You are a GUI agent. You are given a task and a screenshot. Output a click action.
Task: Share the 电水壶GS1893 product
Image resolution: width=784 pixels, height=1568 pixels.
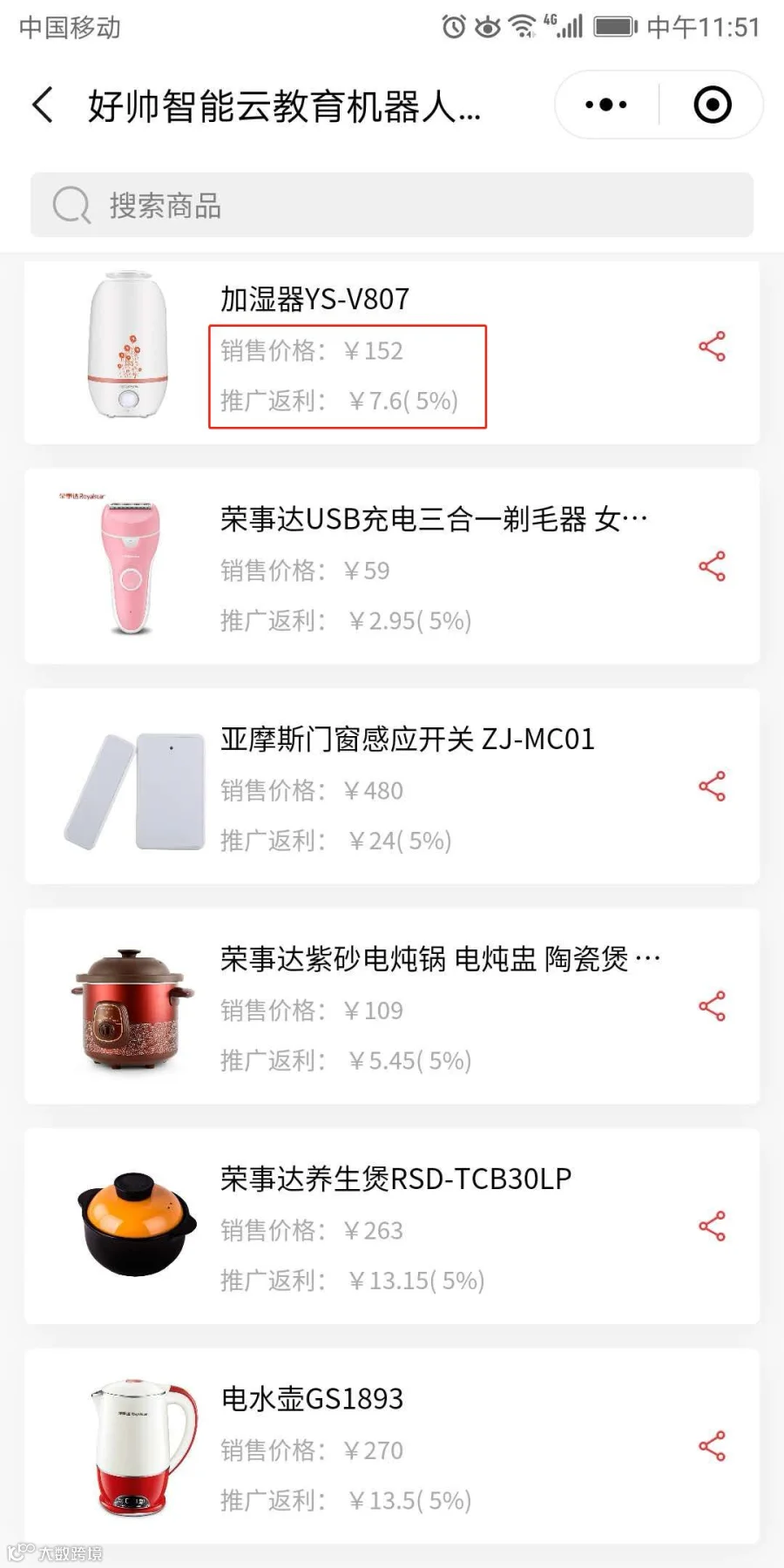coord(712,1446)
